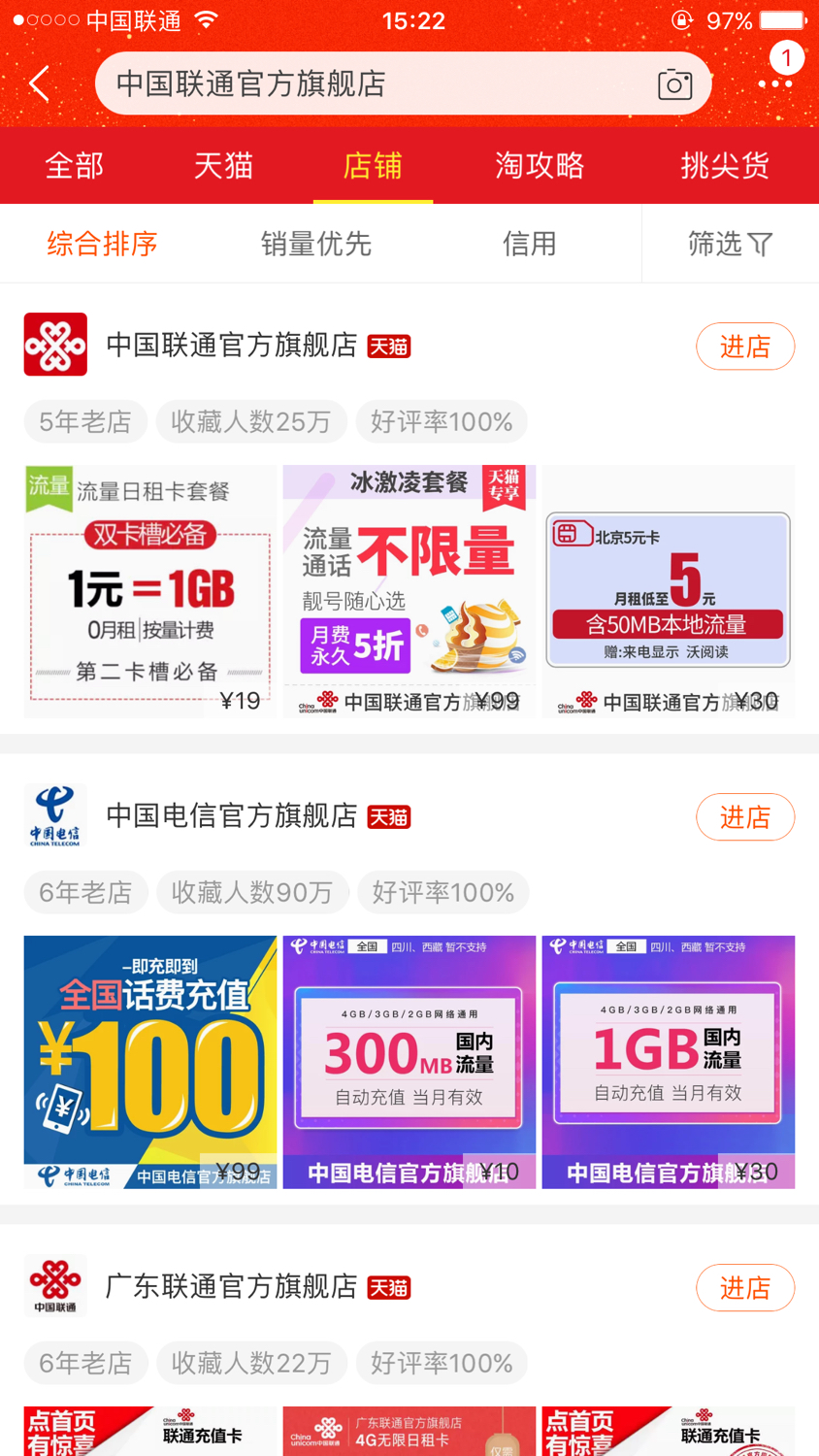Tap the 天猫 badge beside 中国联通官方旗舰店

[x=388, y=346]
